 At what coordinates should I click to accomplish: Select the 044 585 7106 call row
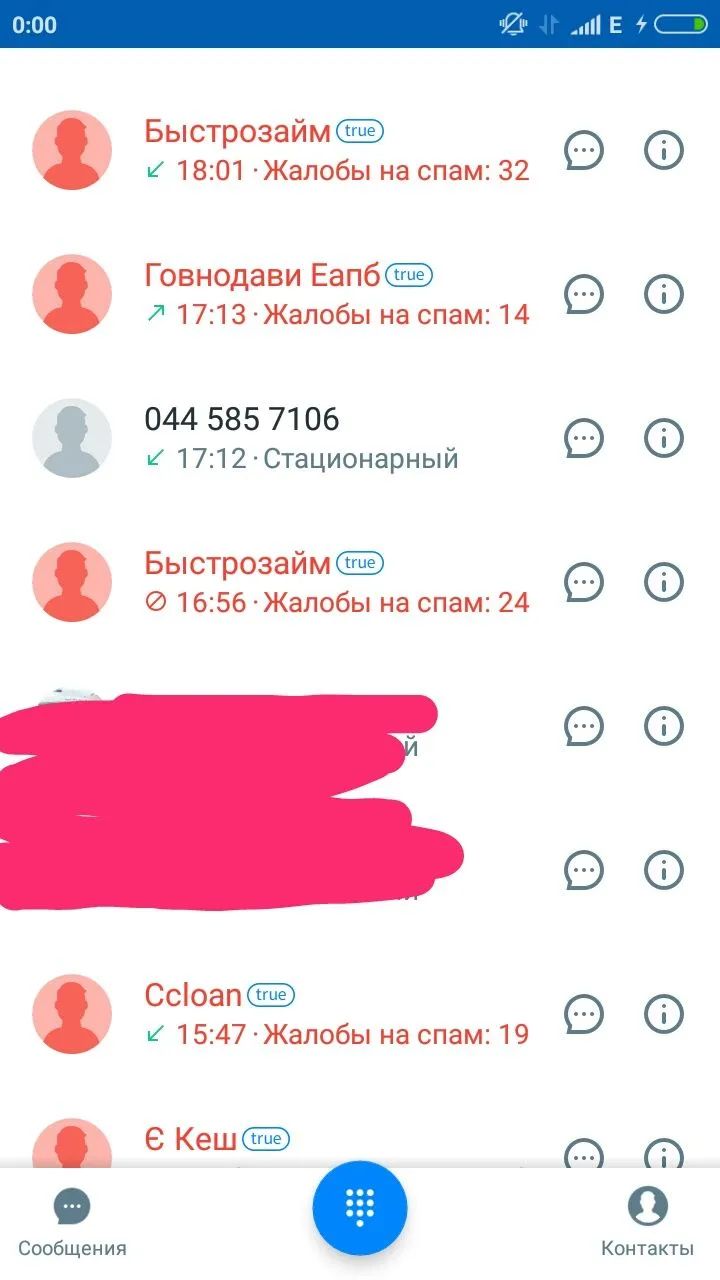point(300,438)
